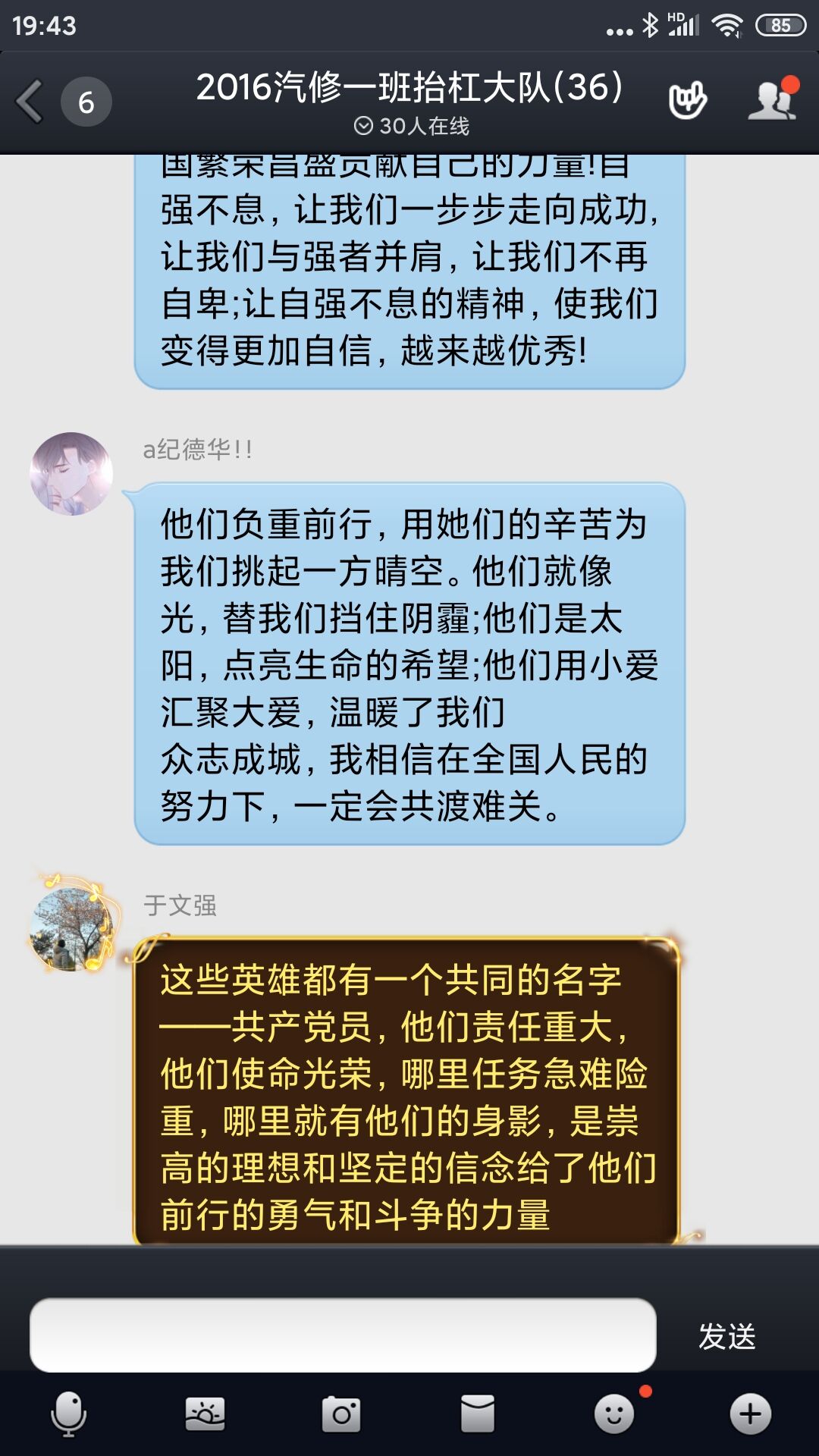Open a纪德华!!'s profile avatar

tap(71, 474)
